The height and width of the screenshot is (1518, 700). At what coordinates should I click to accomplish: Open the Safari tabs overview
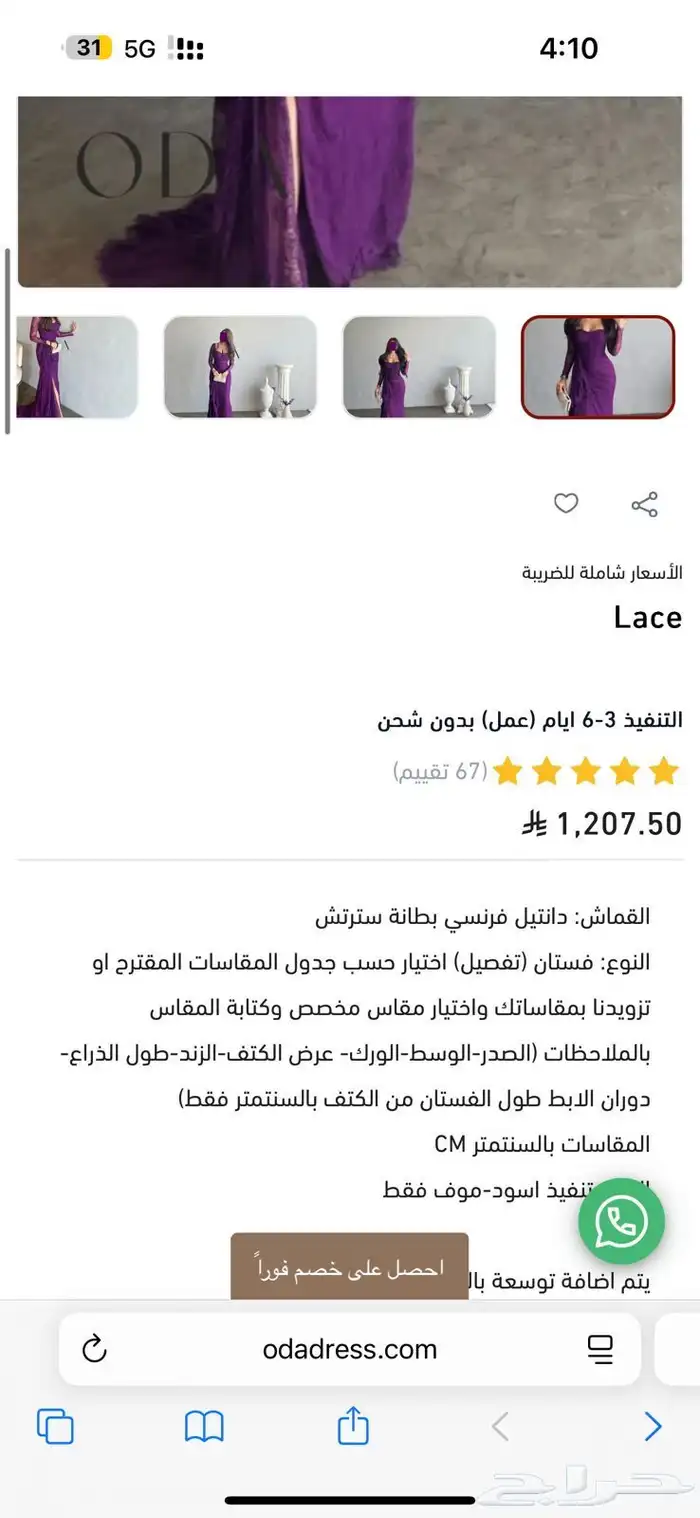55,1426
